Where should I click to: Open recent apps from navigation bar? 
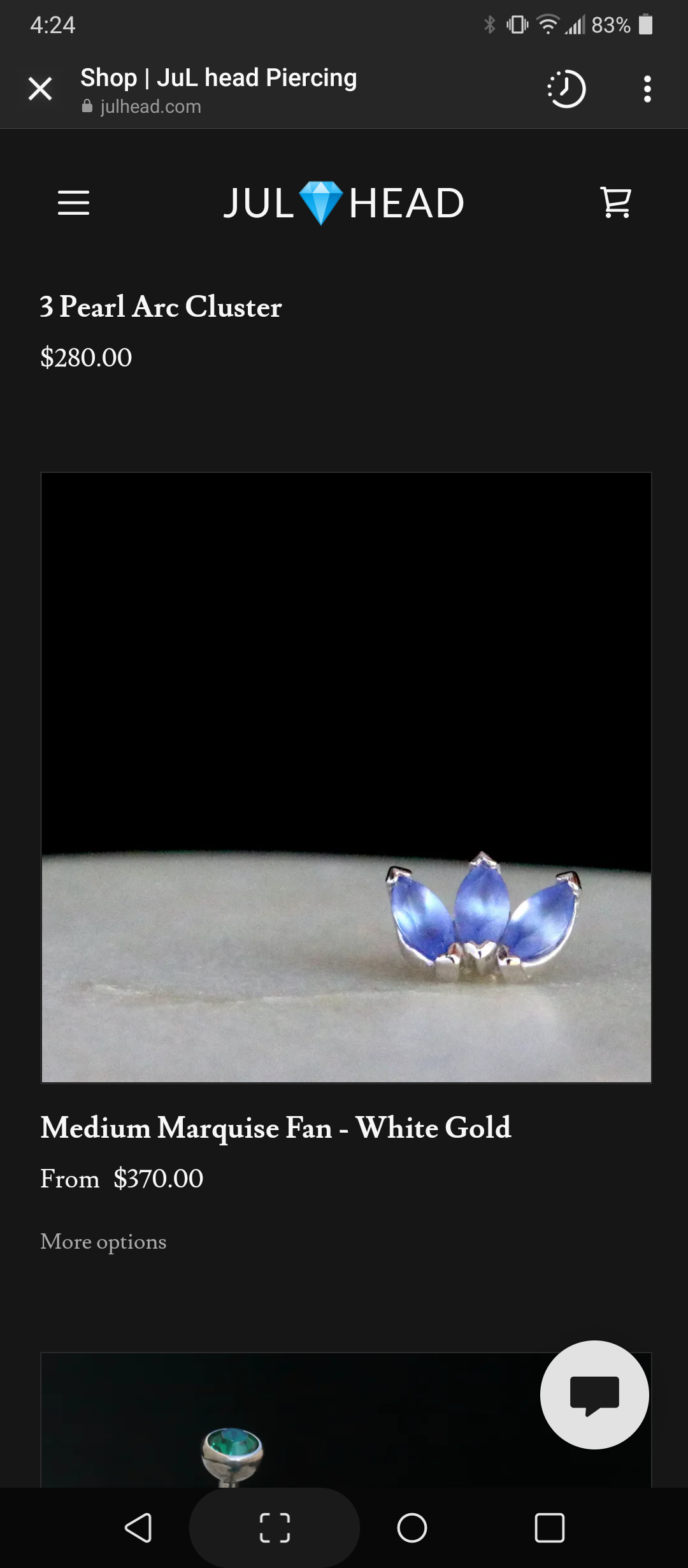click(549, 1528)
